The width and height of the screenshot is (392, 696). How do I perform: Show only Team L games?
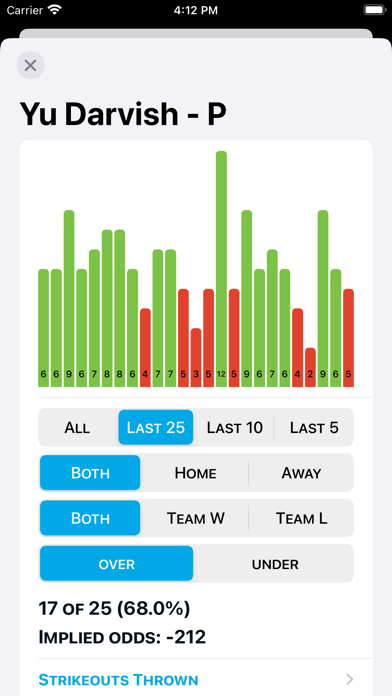pyautogui.click(x=301, y=518)
